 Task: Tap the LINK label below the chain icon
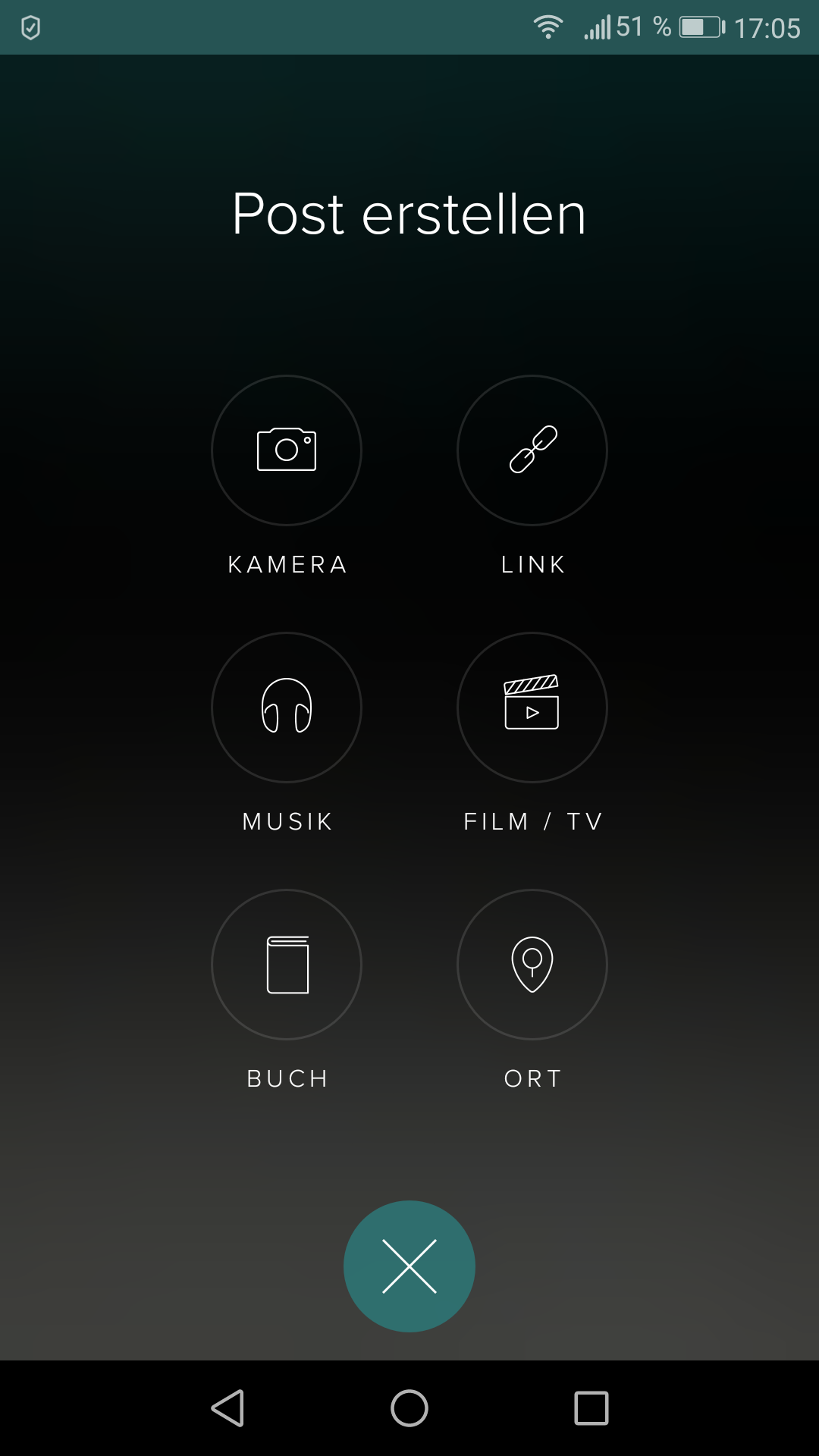click(x=532, y=563)
